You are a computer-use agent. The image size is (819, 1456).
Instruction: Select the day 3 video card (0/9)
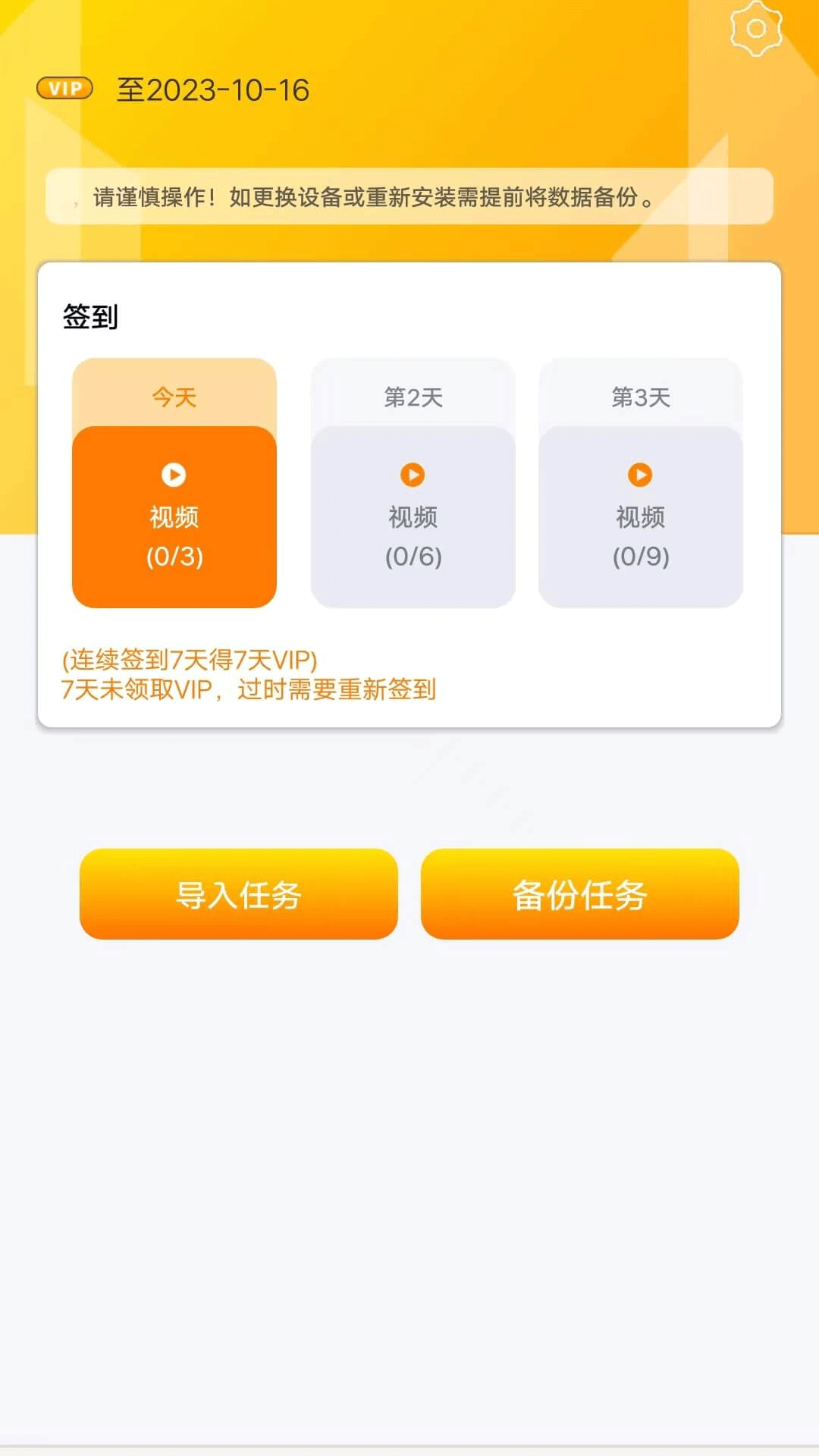point(641,516)
